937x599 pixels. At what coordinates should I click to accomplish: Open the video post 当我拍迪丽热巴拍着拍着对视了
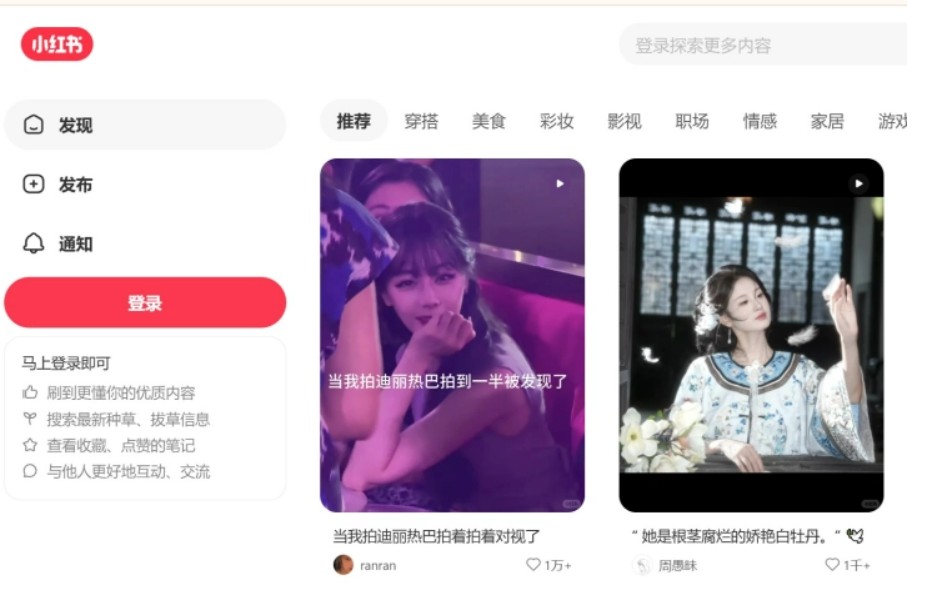(452, 335)
